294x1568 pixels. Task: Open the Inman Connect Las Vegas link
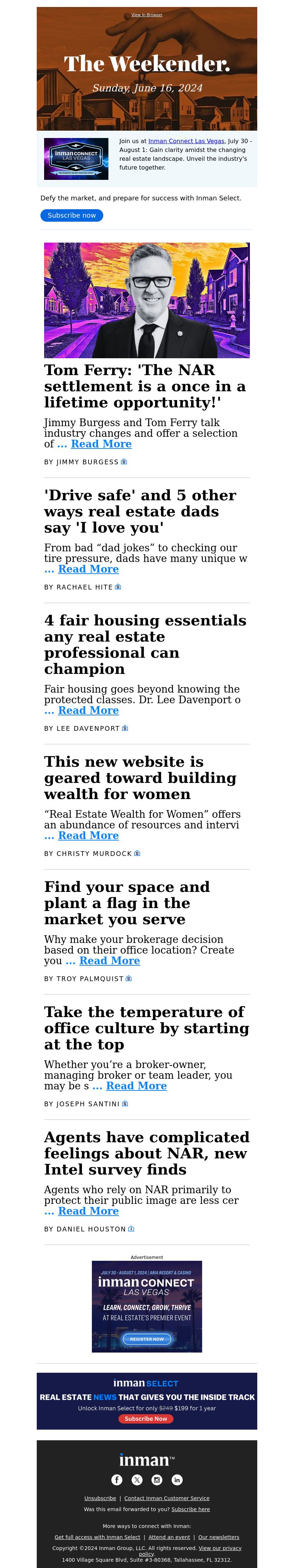click(x=186, y=141)
